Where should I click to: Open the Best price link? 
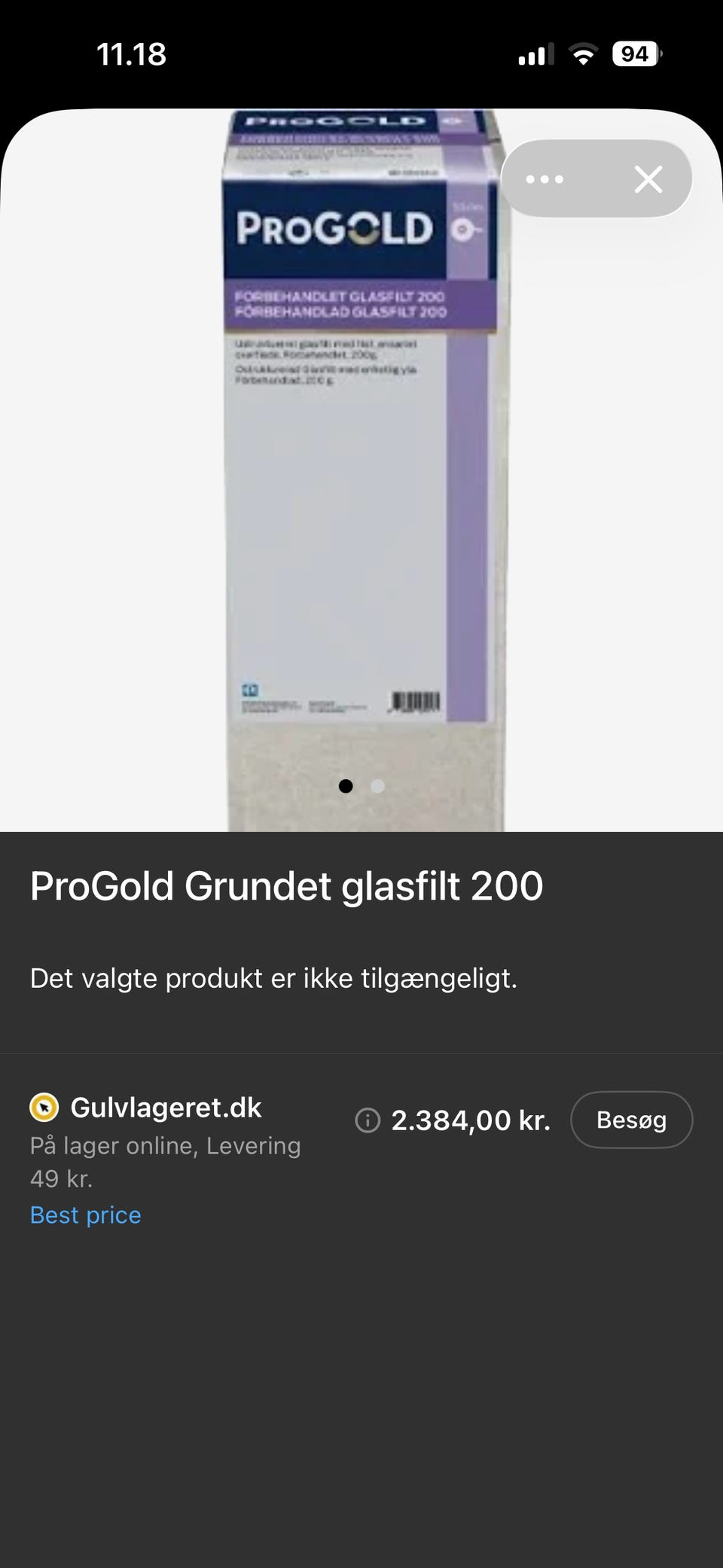[x=84, y=1215]
